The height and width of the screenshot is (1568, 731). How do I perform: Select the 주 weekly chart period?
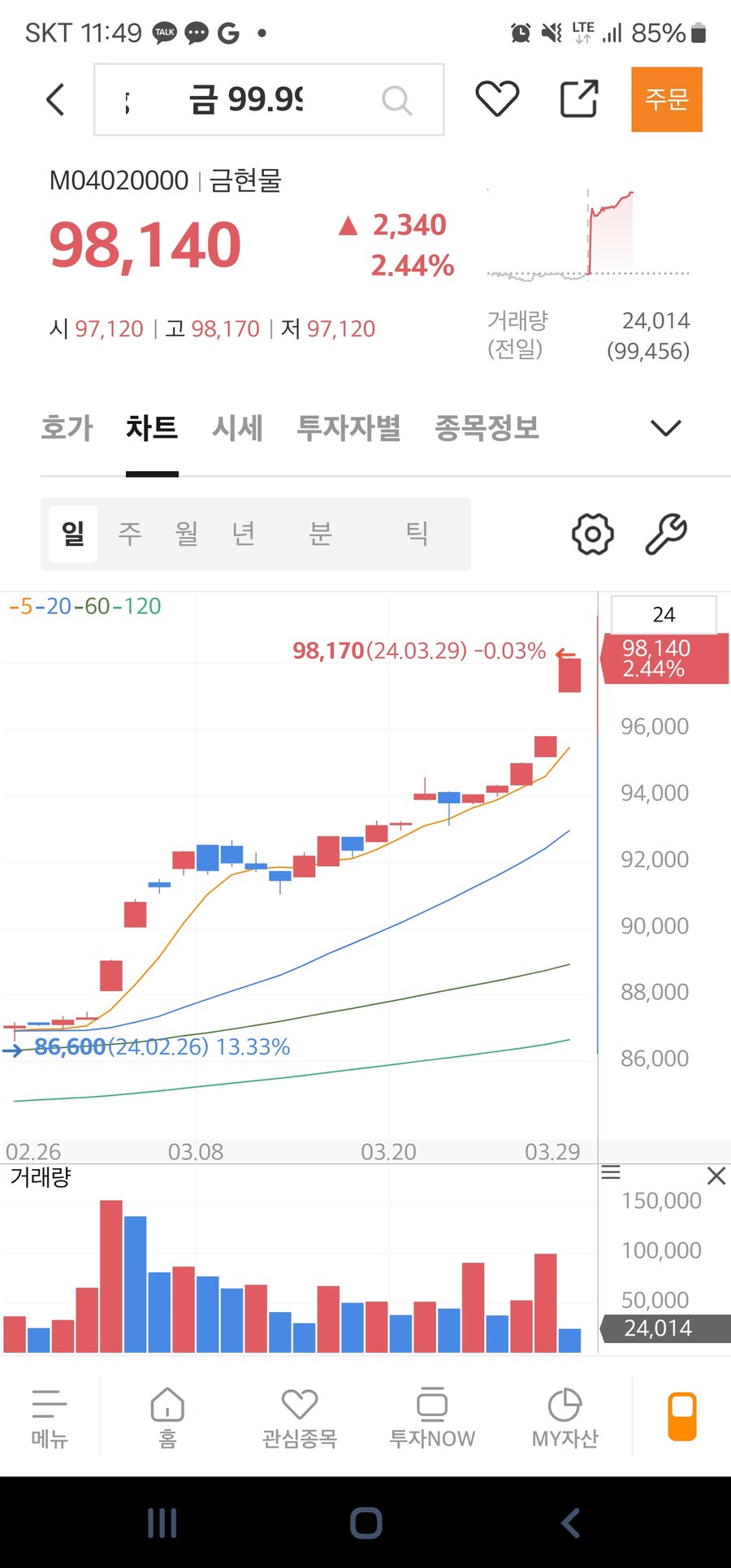[130, 534]
